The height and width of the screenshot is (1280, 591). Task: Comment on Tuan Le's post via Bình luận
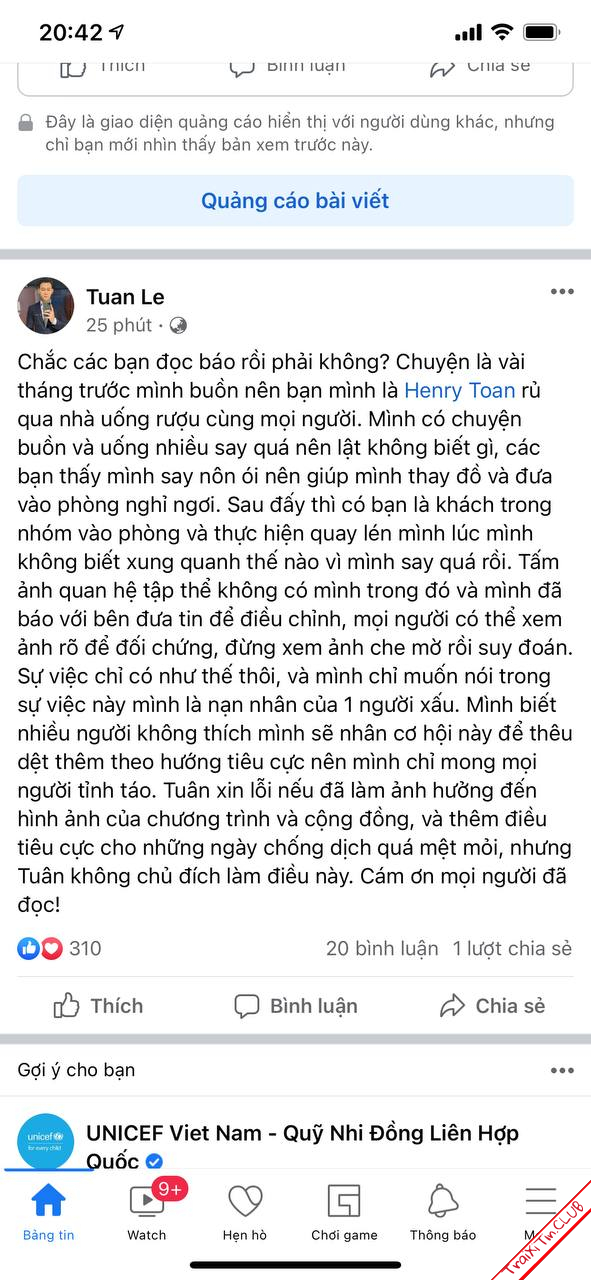pyautogui.click(x=295, y=1006)
